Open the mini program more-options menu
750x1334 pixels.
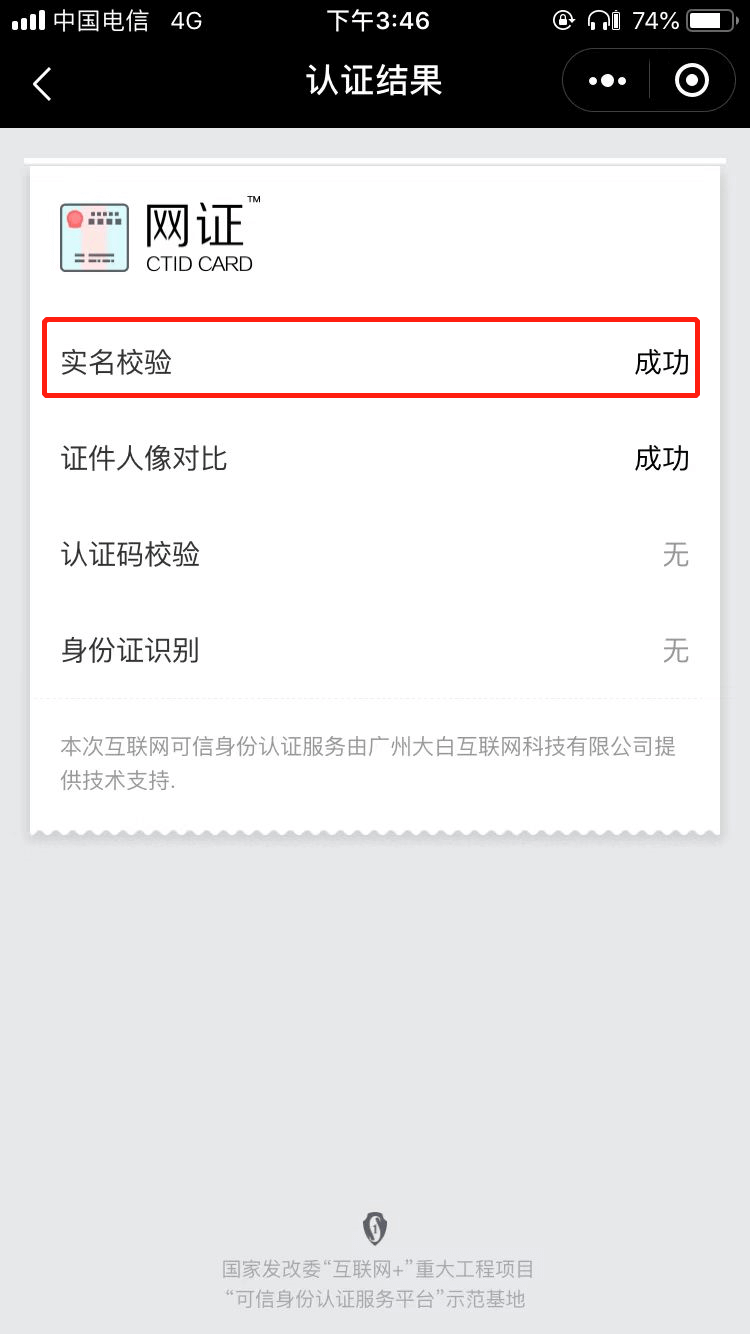[x=608, y=81]
